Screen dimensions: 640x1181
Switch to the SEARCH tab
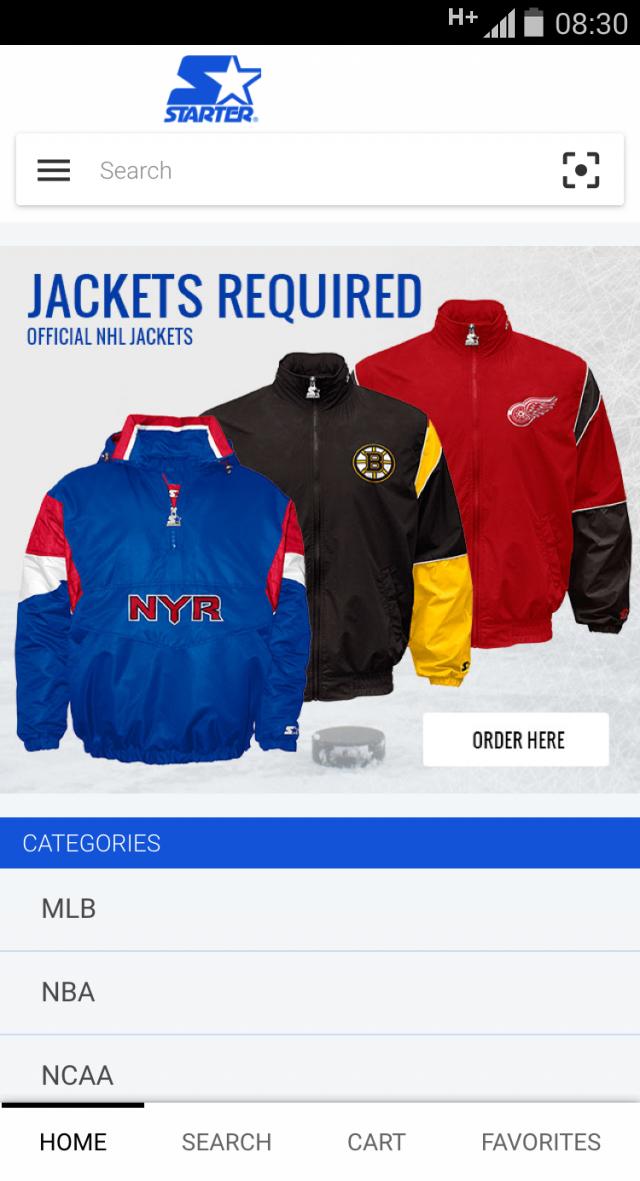point(226,1142)
